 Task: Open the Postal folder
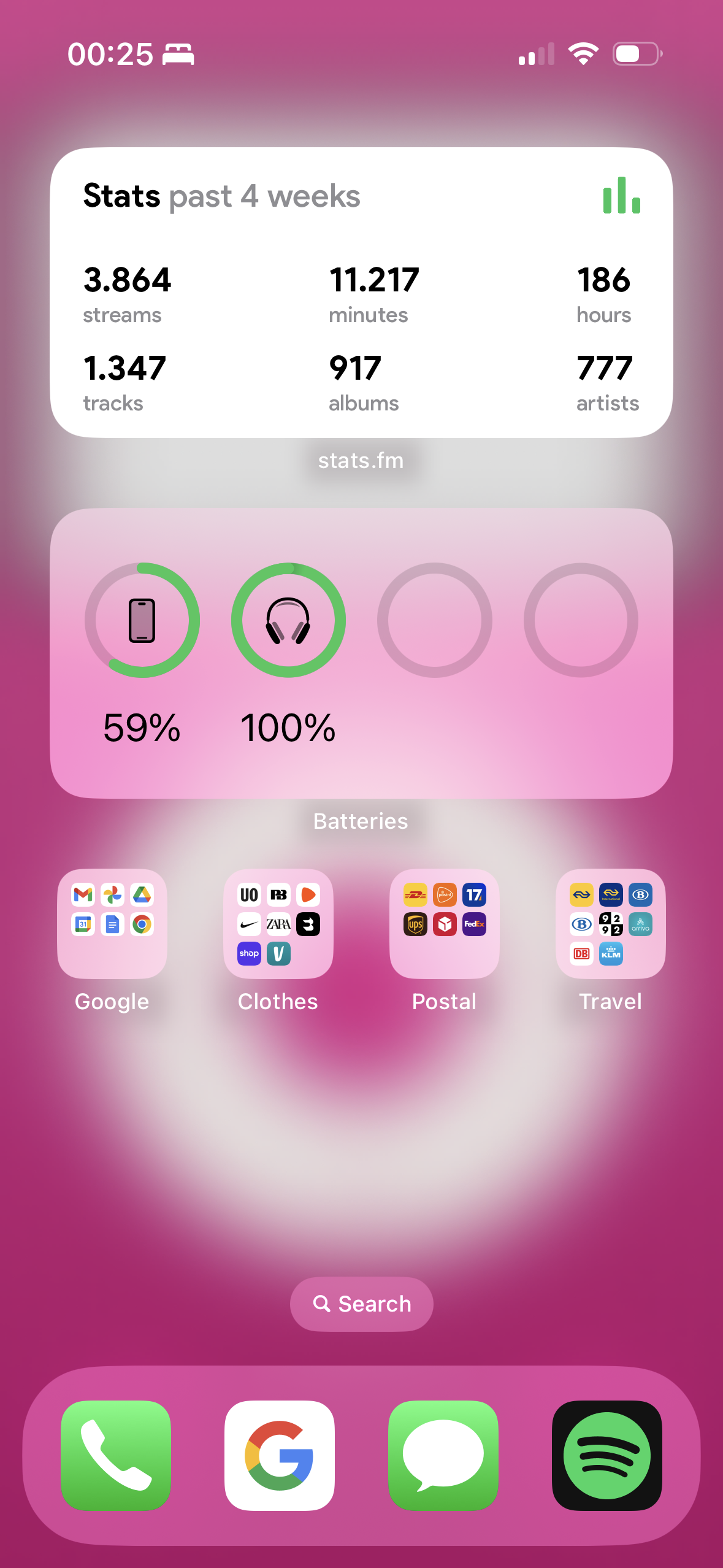click(x=445, y=923)
